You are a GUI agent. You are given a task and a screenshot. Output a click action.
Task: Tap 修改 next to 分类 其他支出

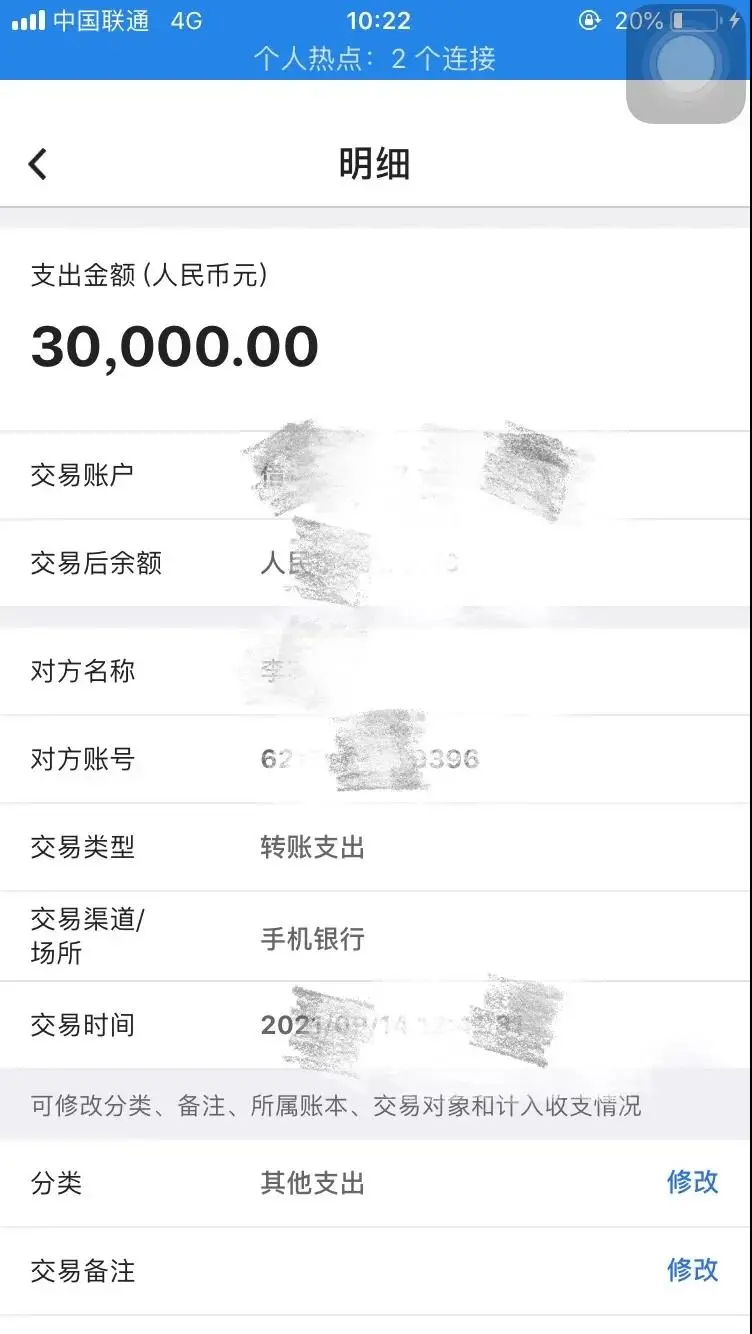point(692,1182)
